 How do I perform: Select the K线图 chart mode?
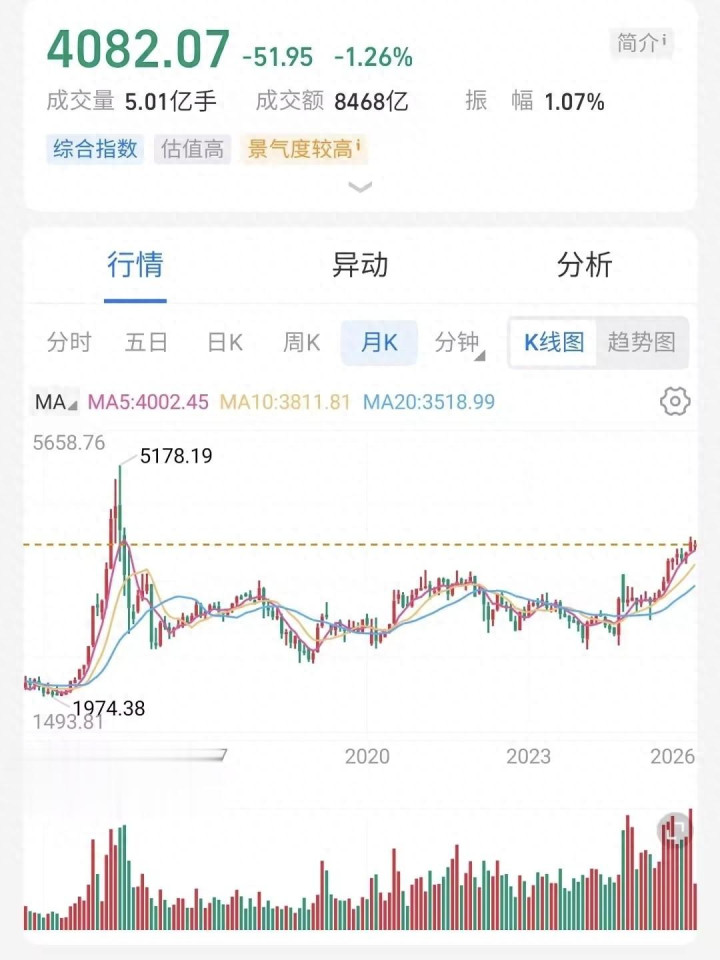[554, 343]
